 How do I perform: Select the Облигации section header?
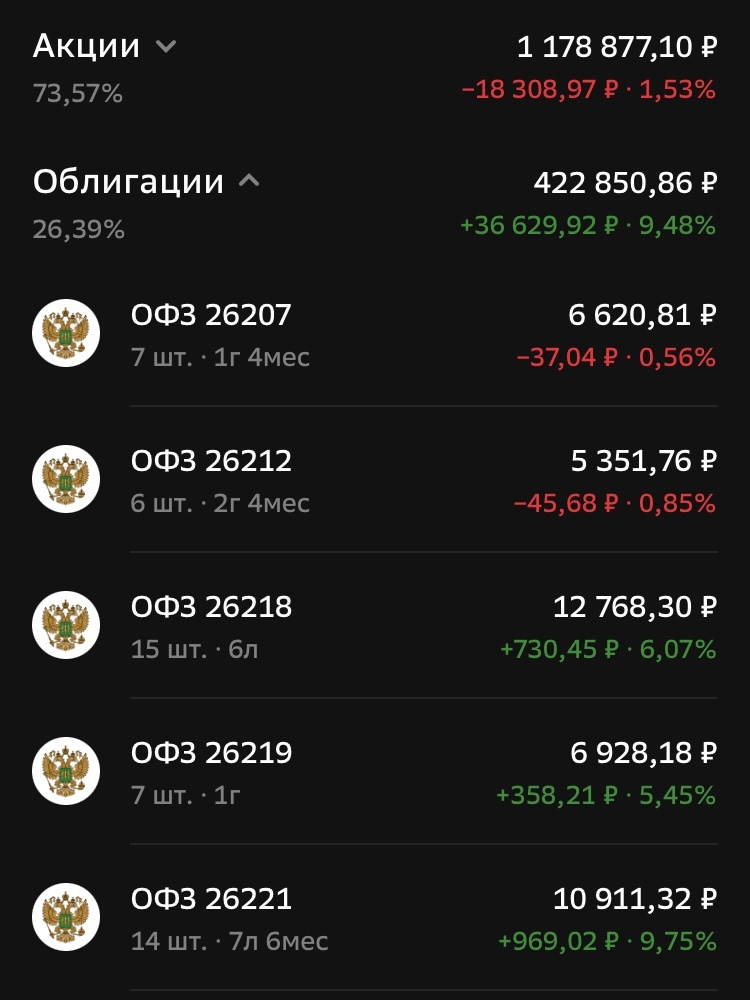pyautogui.click(x=130, y=182)
